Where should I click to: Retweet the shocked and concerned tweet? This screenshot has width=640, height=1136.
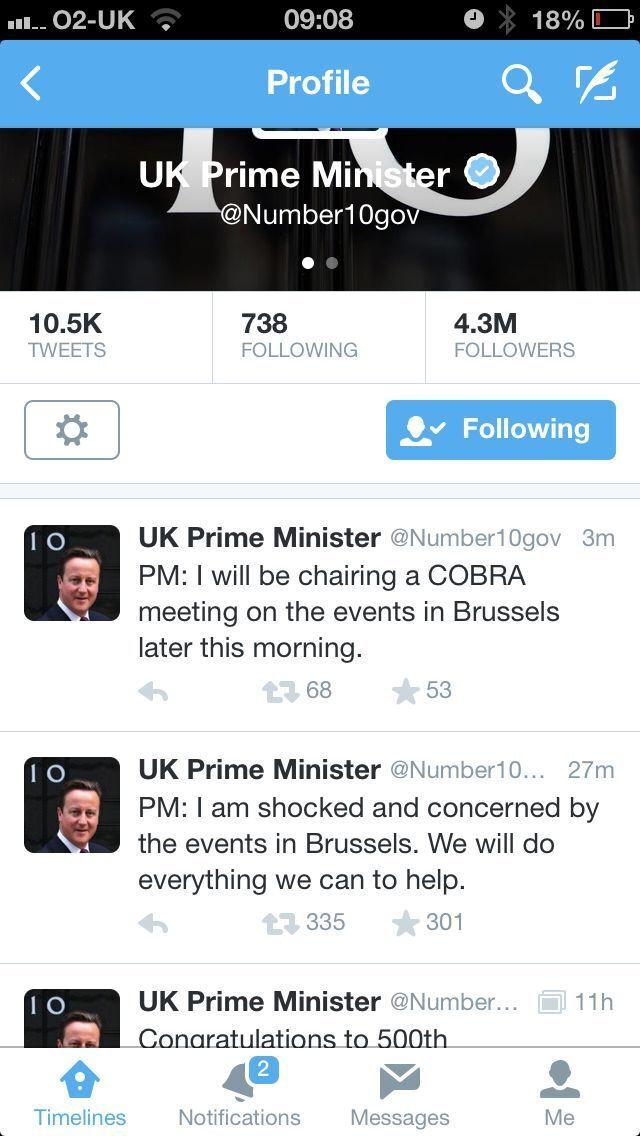click(281, 923)
